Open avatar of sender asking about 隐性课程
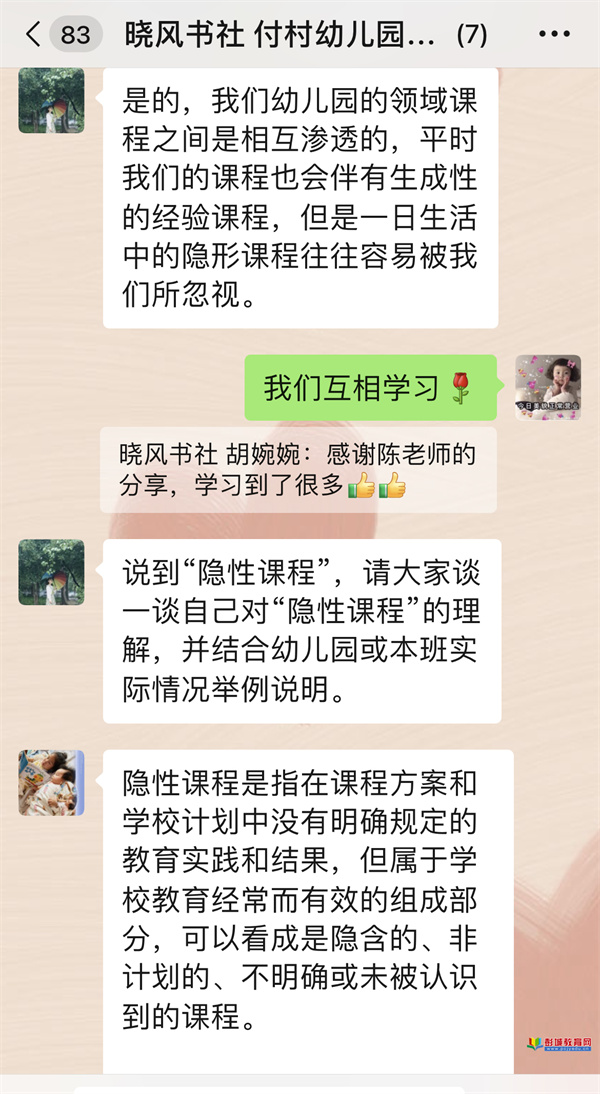Image resolution: width=600 pixels, height=1094 pixels. coord(51,572)
